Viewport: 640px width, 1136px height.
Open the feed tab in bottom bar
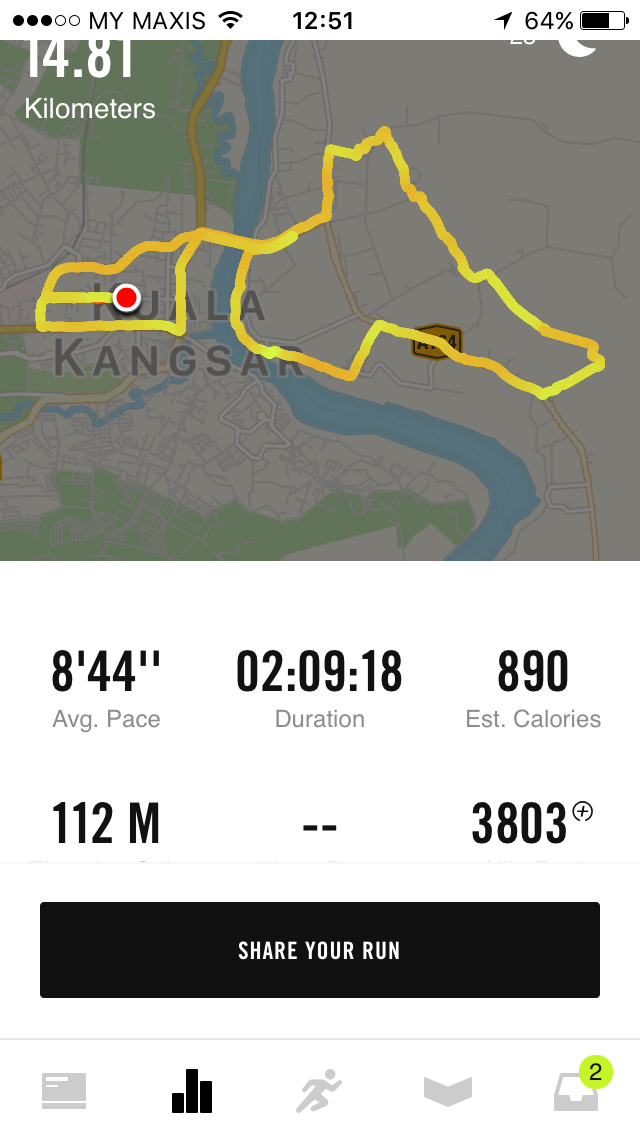point(64,1090)
